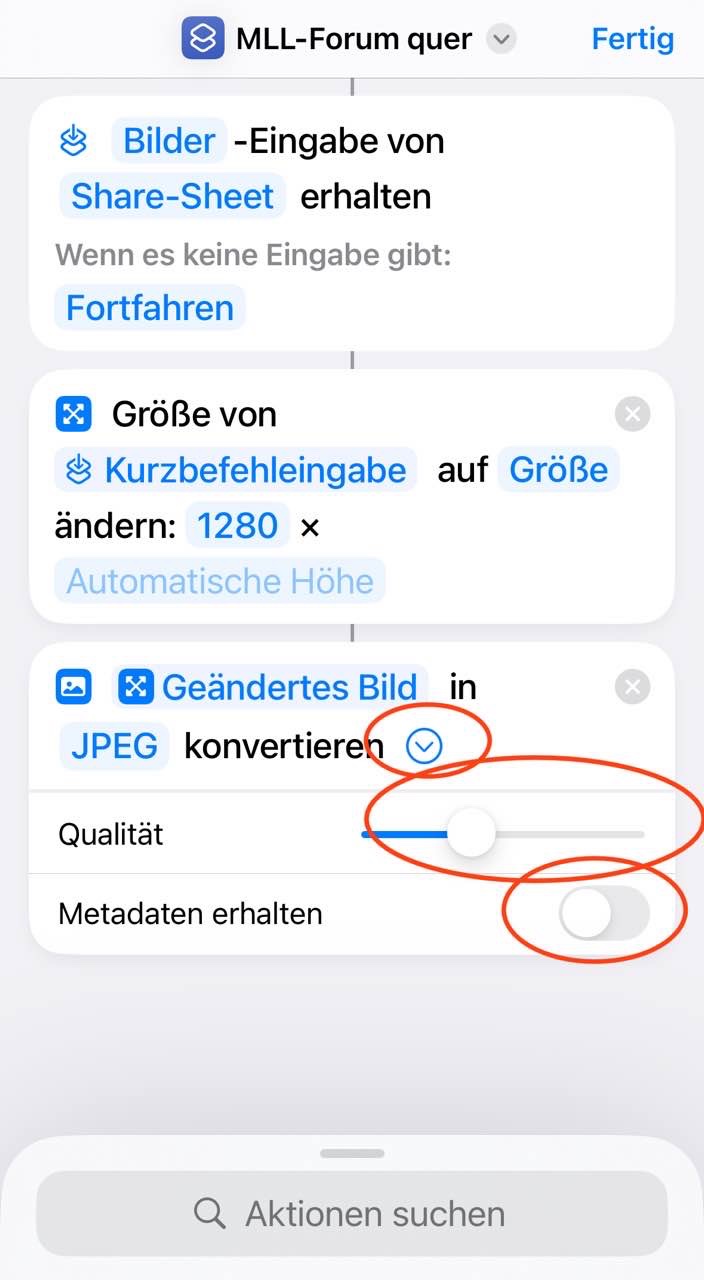Tap the Kurzbefehleingabe variable

point(236,469)
